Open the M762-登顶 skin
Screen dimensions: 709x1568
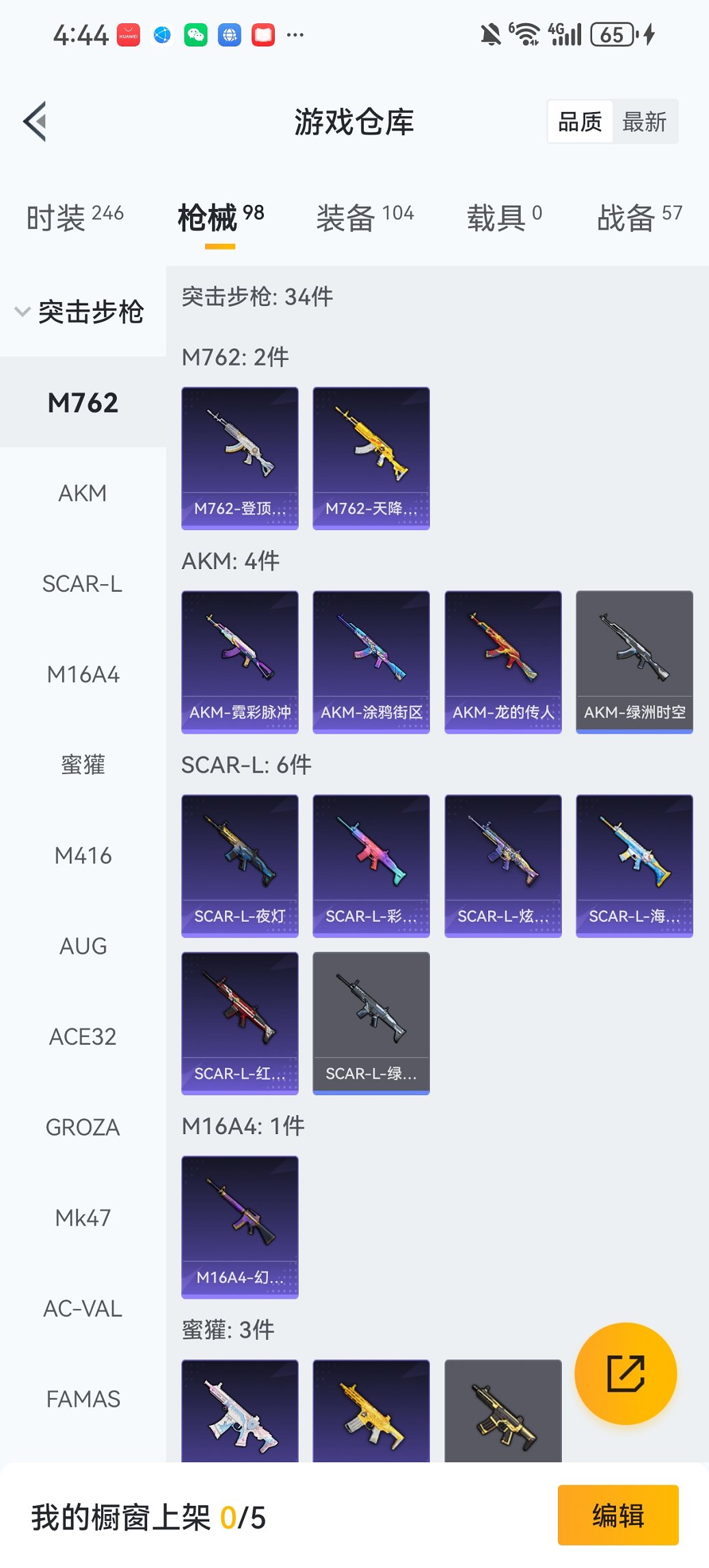[x=240, y=458]
